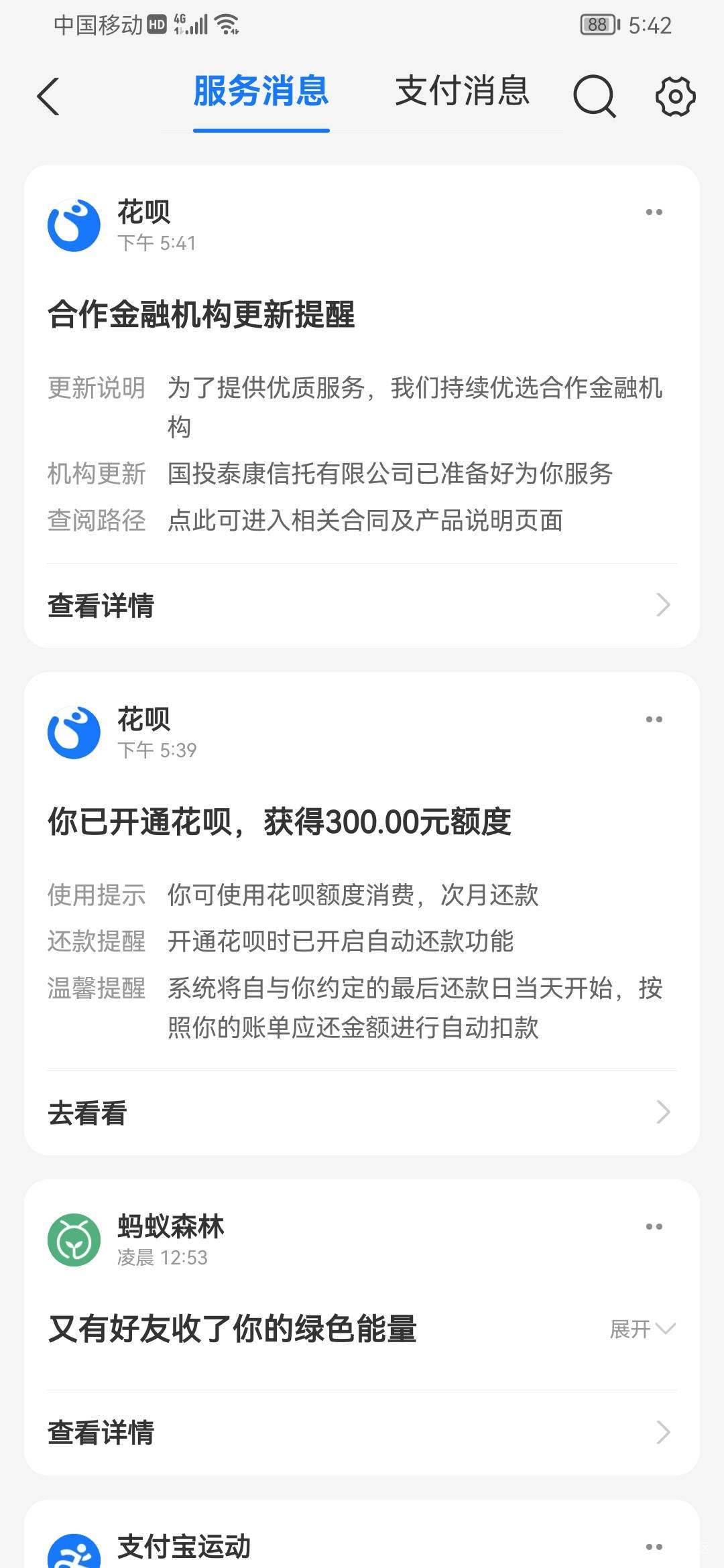Viewport: 724px width, 1568px height.
Task: Open message settings gear icon
Action: click(x=675, y=96)
